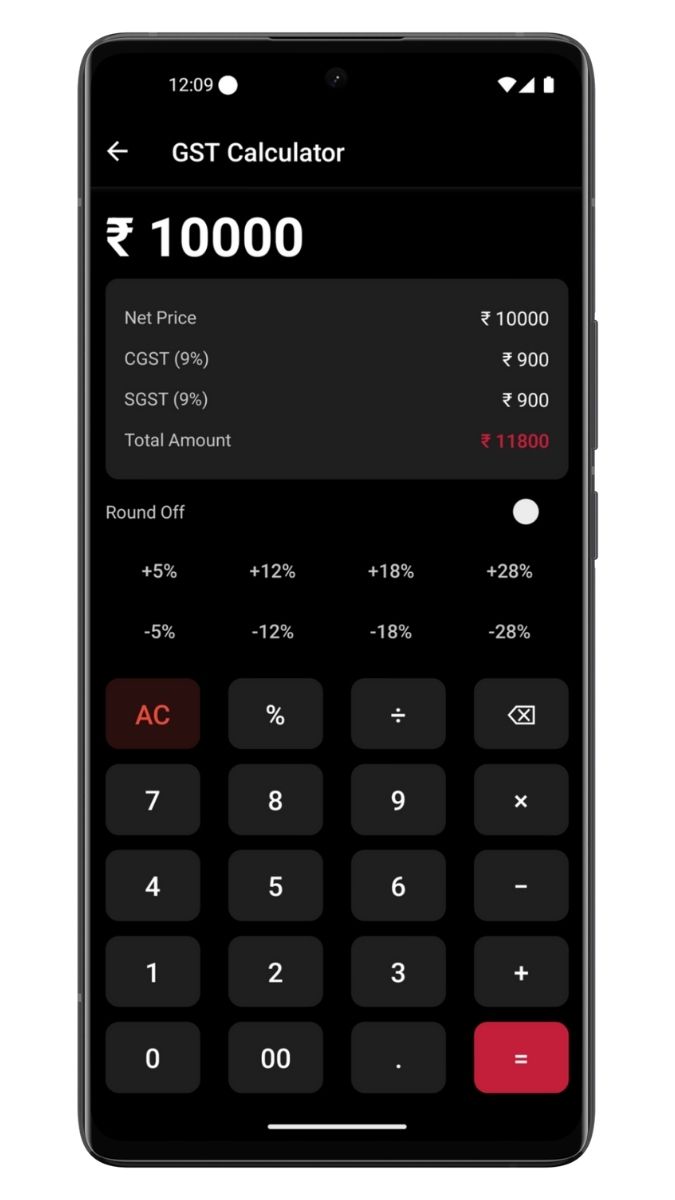Insert double zero with 00 key

(275, 1058)
